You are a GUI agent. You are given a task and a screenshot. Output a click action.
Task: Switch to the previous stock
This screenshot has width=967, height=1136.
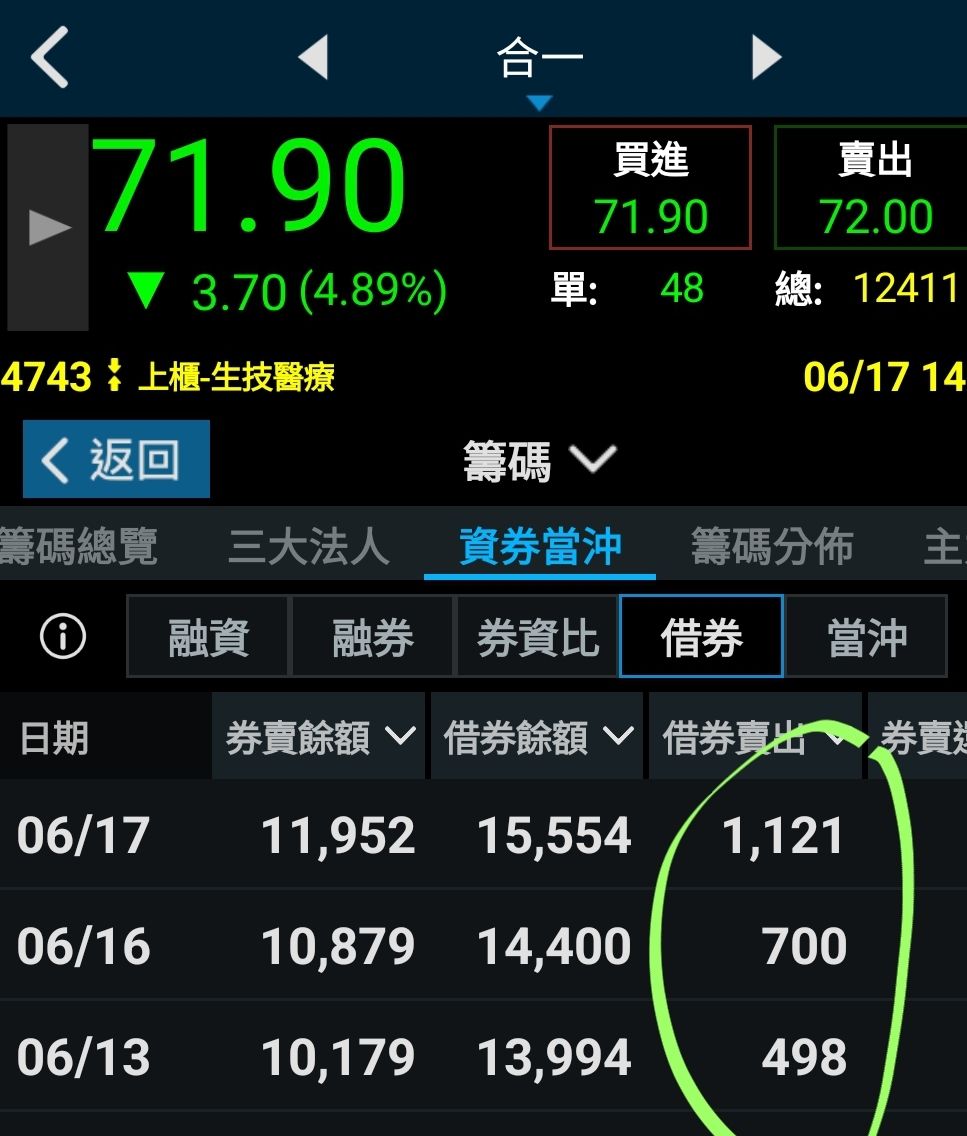click(314, 58)
